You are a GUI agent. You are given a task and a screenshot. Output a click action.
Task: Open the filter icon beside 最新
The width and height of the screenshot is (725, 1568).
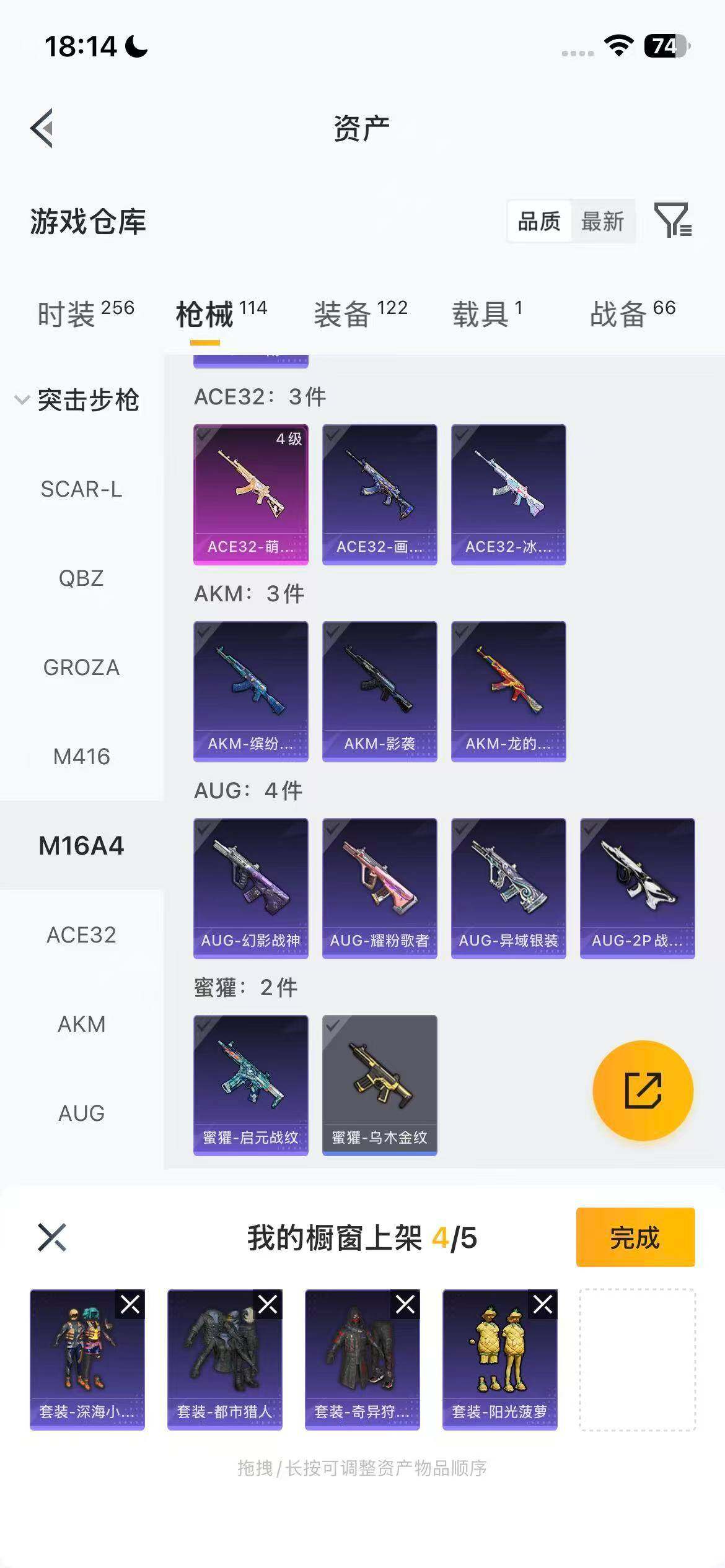coord(672,220)
